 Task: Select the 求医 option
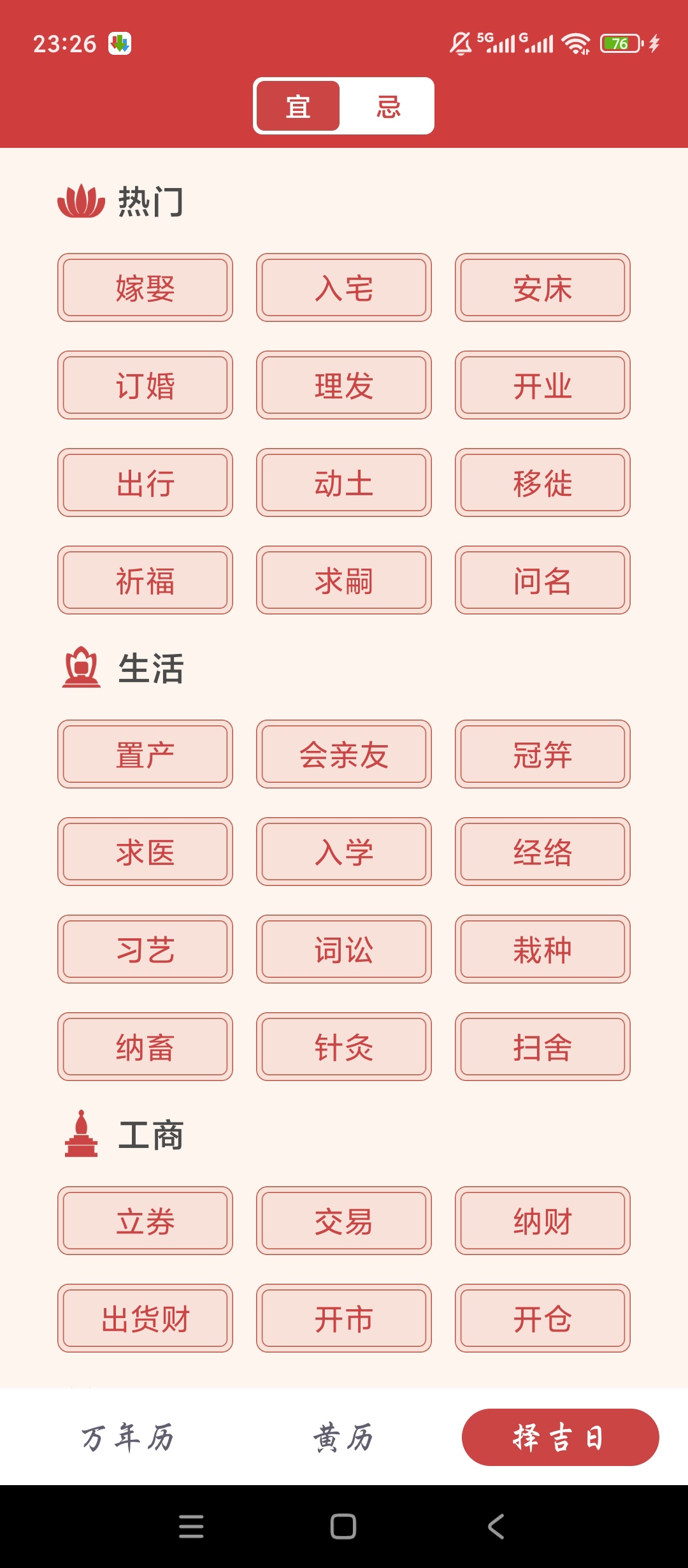pyautogui.click(x=145, y=852)
